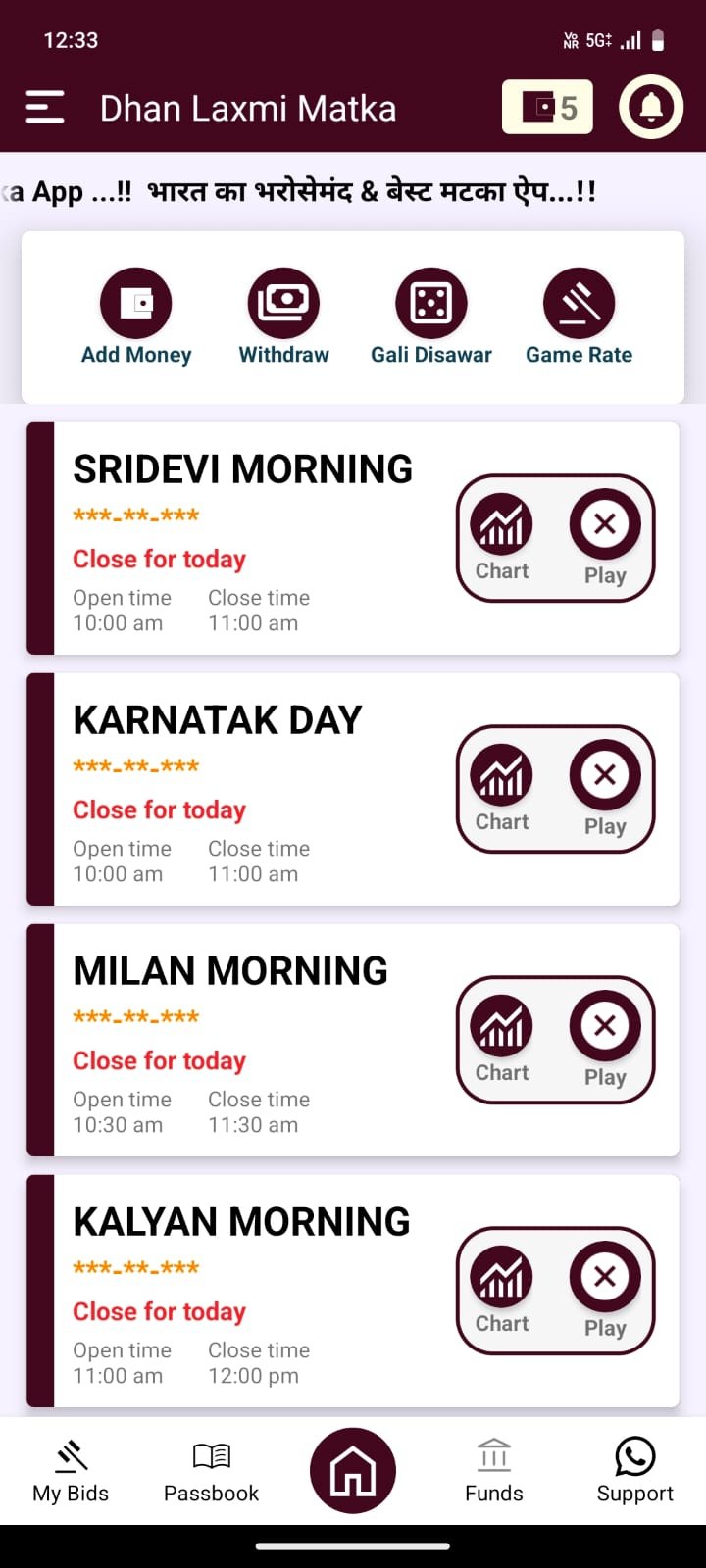Switch to the My Bids tab
This screenshot has width=706, height=1568.
71,1471
